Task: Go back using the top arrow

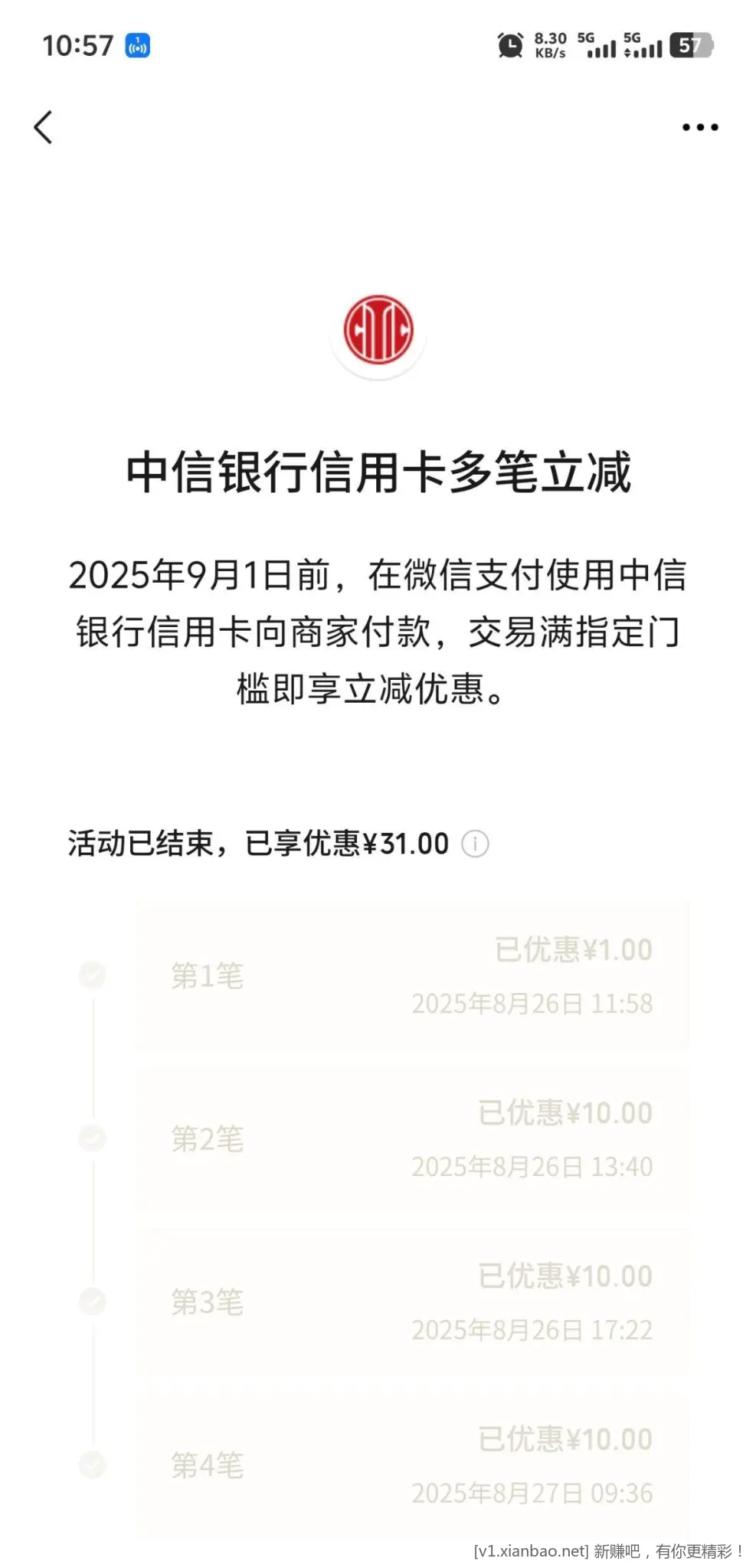Action: tap(44, 127)
